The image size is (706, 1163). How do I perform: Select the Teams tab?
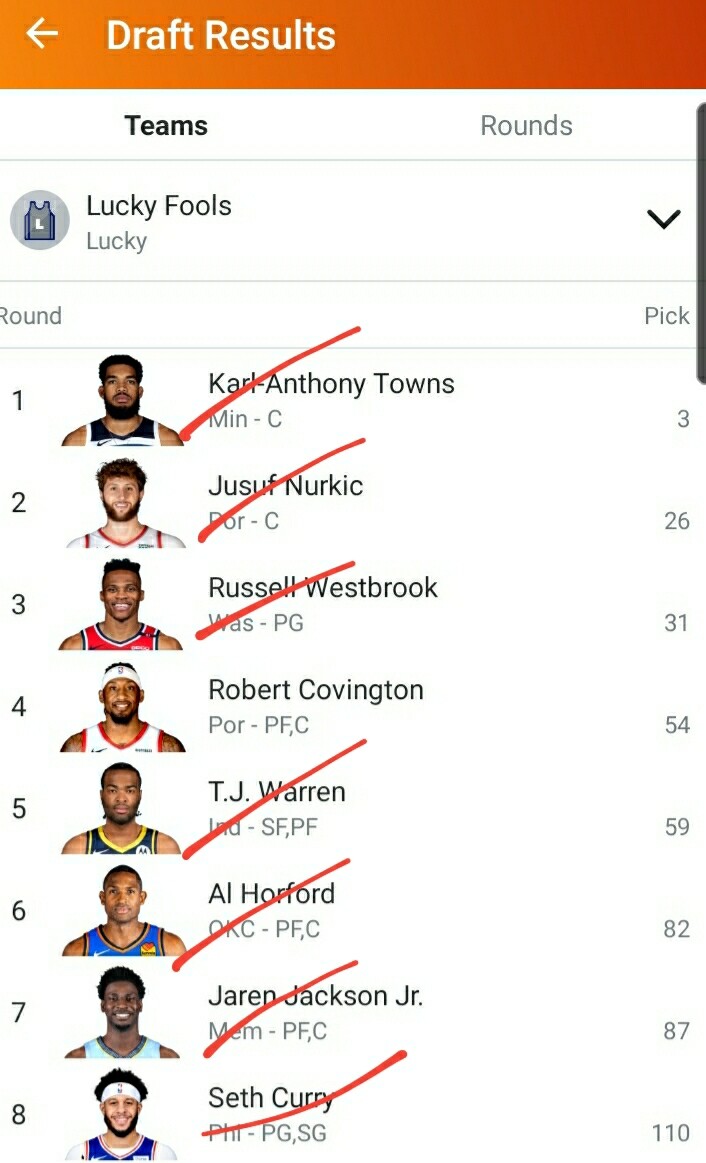pos(166,126)
